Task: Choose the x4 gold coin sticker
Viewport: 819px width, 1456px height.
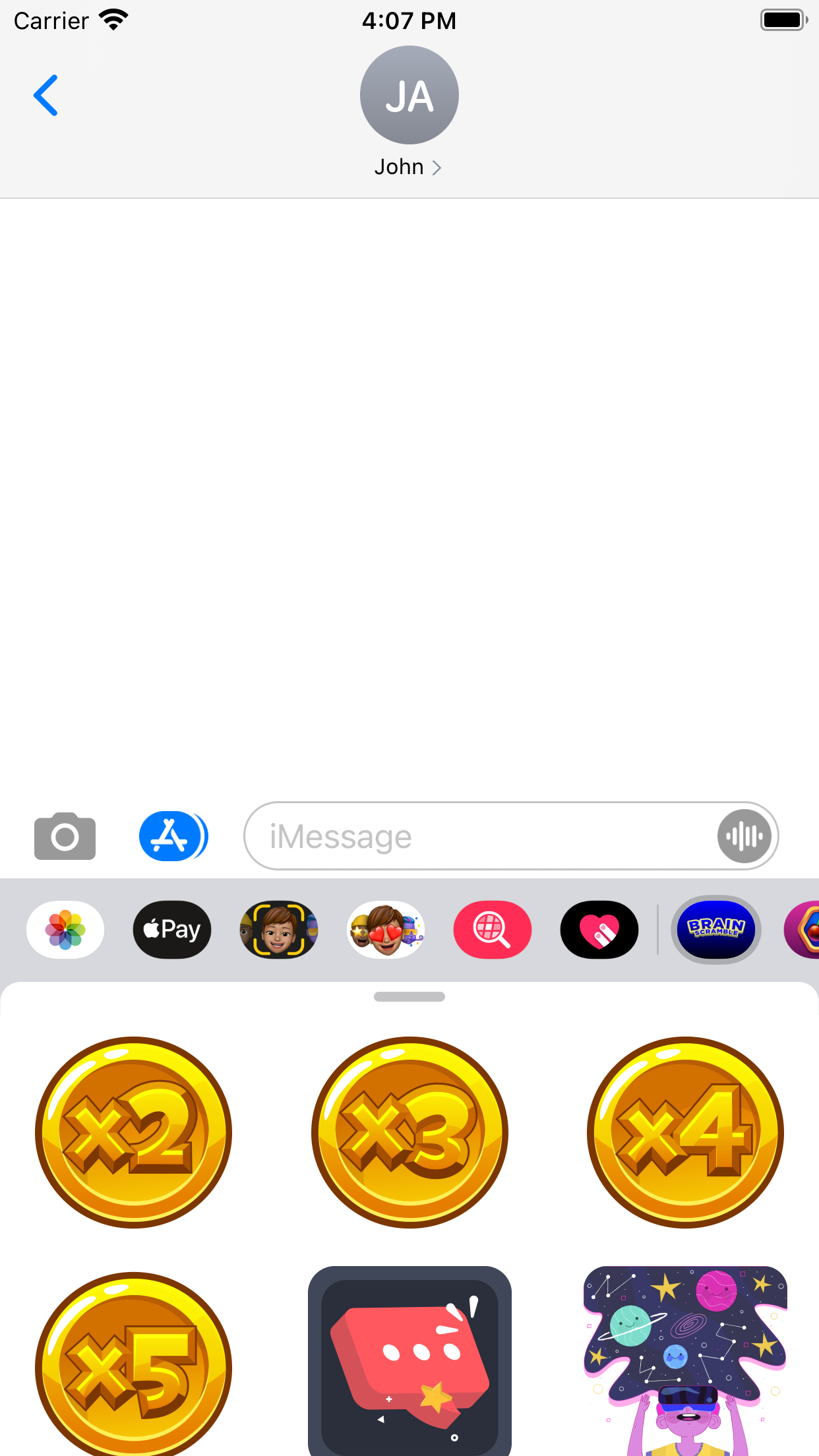Action: click(685, 1132)
